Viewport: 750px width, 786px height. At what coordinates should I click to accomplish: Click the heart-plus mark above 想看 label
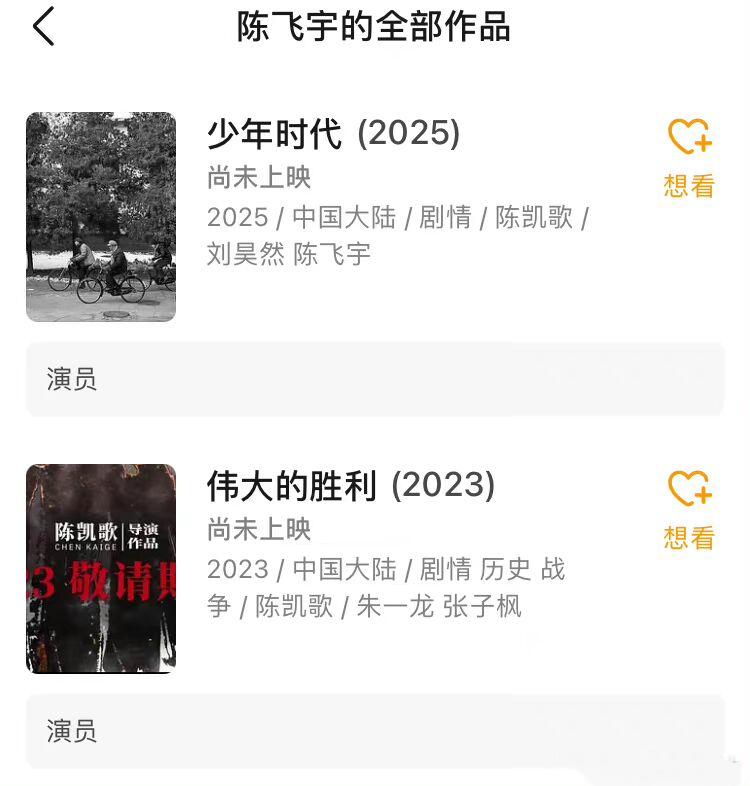pyautogui.click(x=688, y=135)
